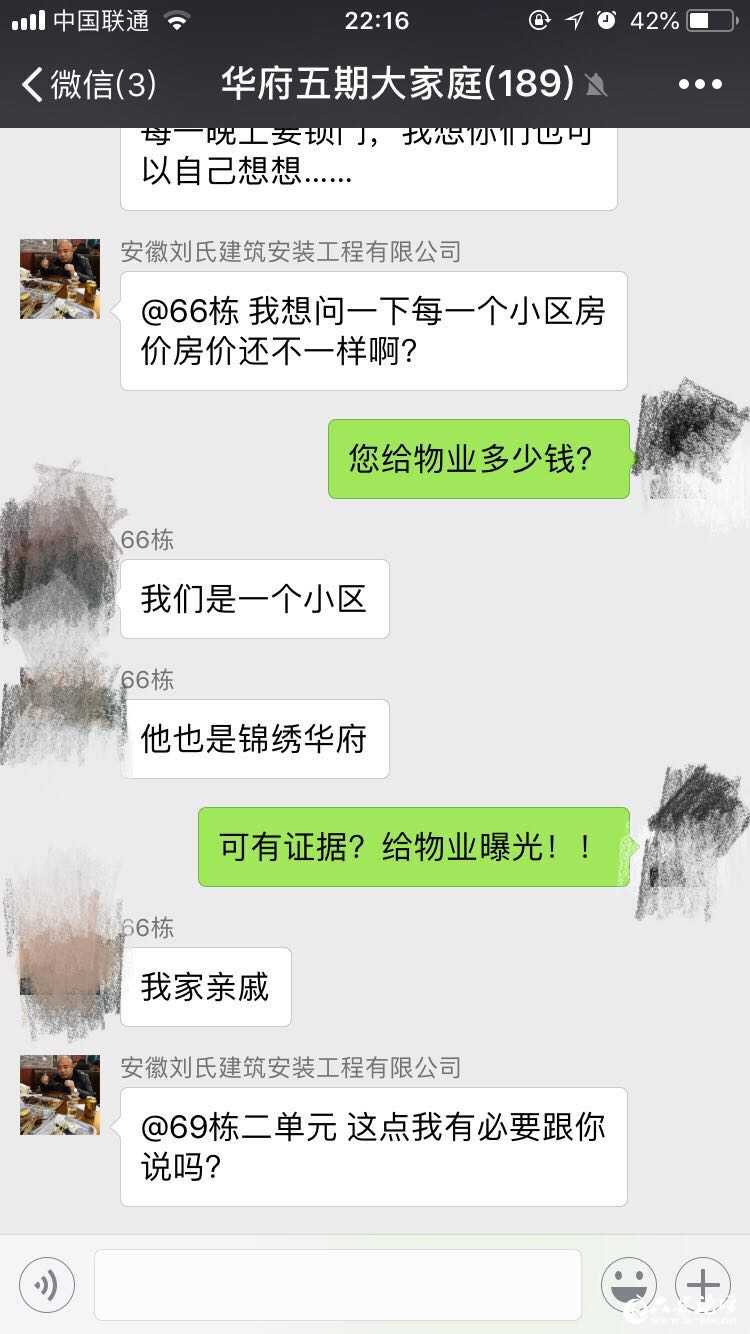Open 安徽刘氏建筑安装工程有限公司's profile avatar

coord(59,279)
